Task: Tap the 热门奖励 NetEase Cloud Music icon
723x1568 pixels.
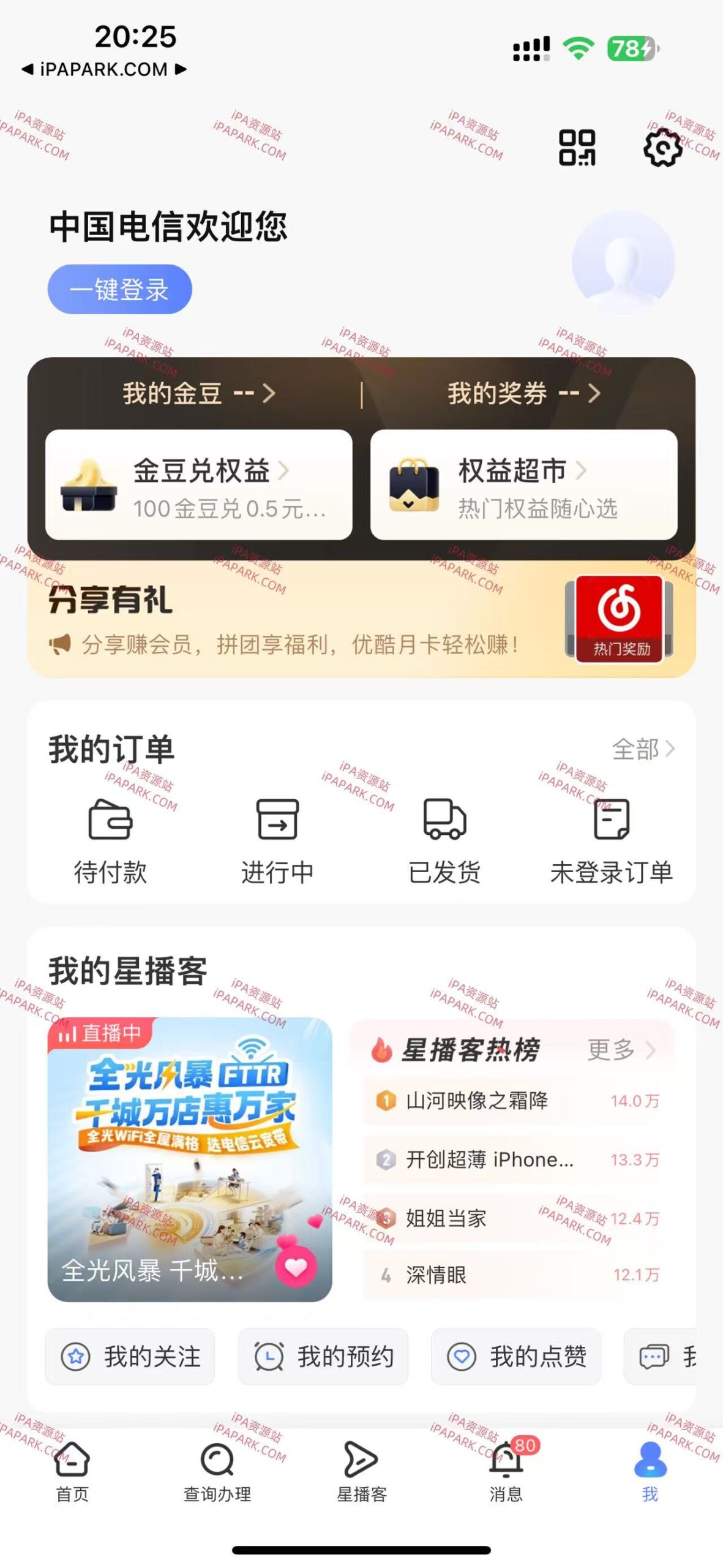Action: 620,619
